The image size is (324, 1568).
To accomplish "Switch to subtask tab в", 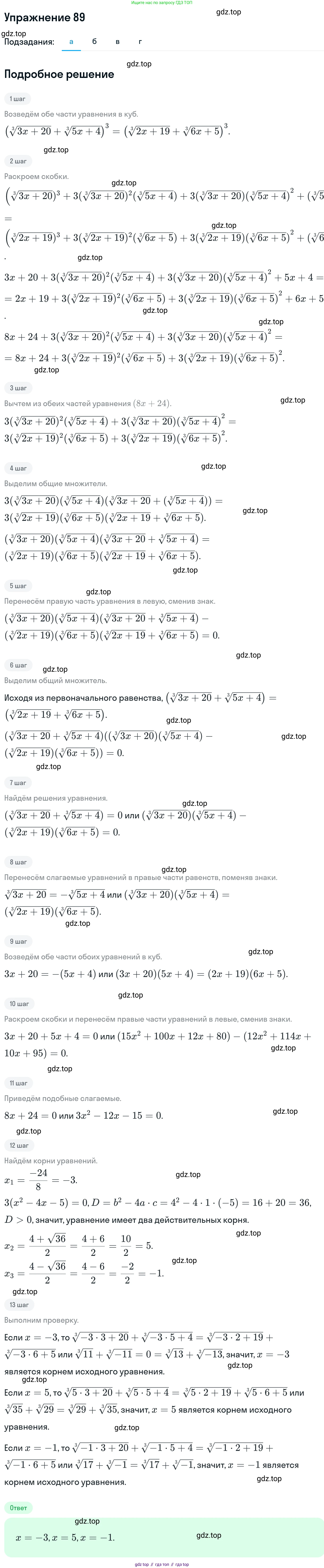I will (x=117, y=42).
